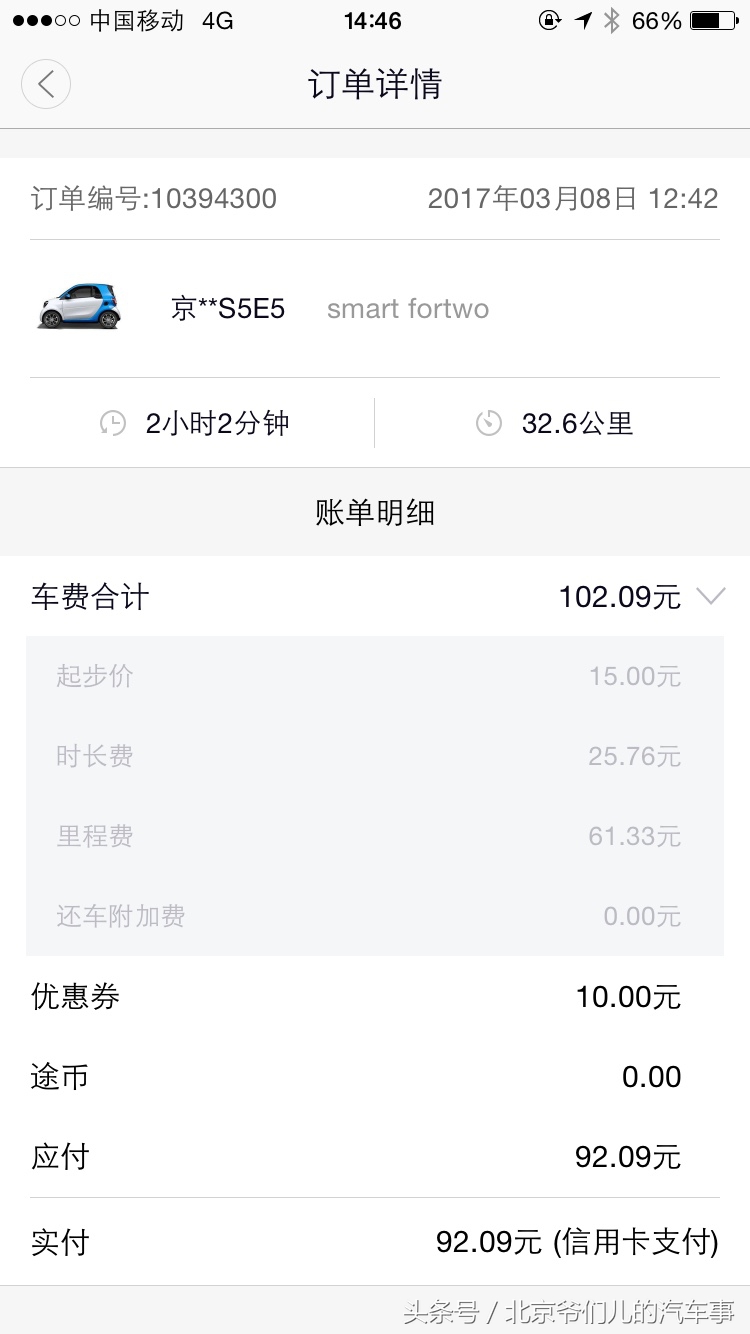Toggle the 时长费 line item

tap(375, 756)
